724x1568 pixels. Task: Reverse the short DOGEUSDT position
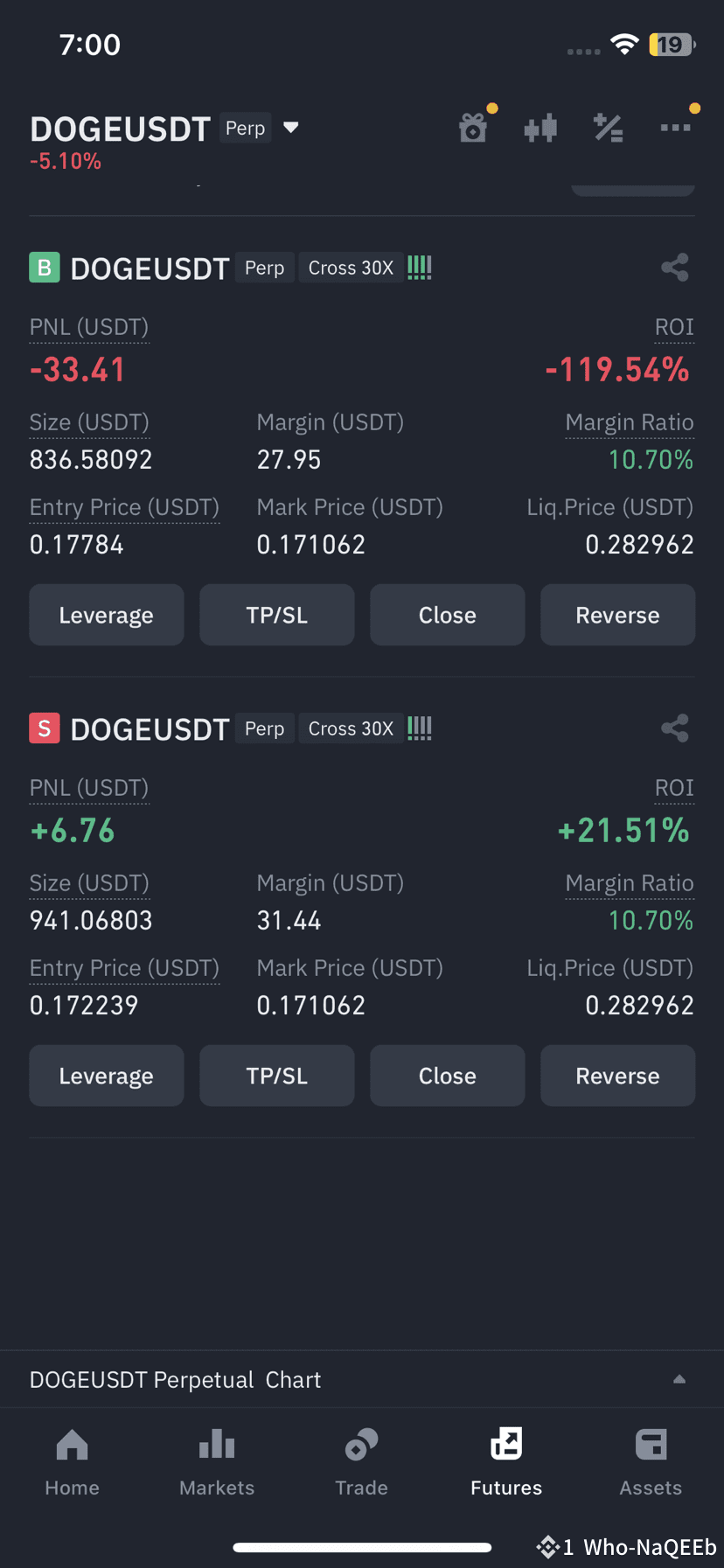[x=617, y=1075]
